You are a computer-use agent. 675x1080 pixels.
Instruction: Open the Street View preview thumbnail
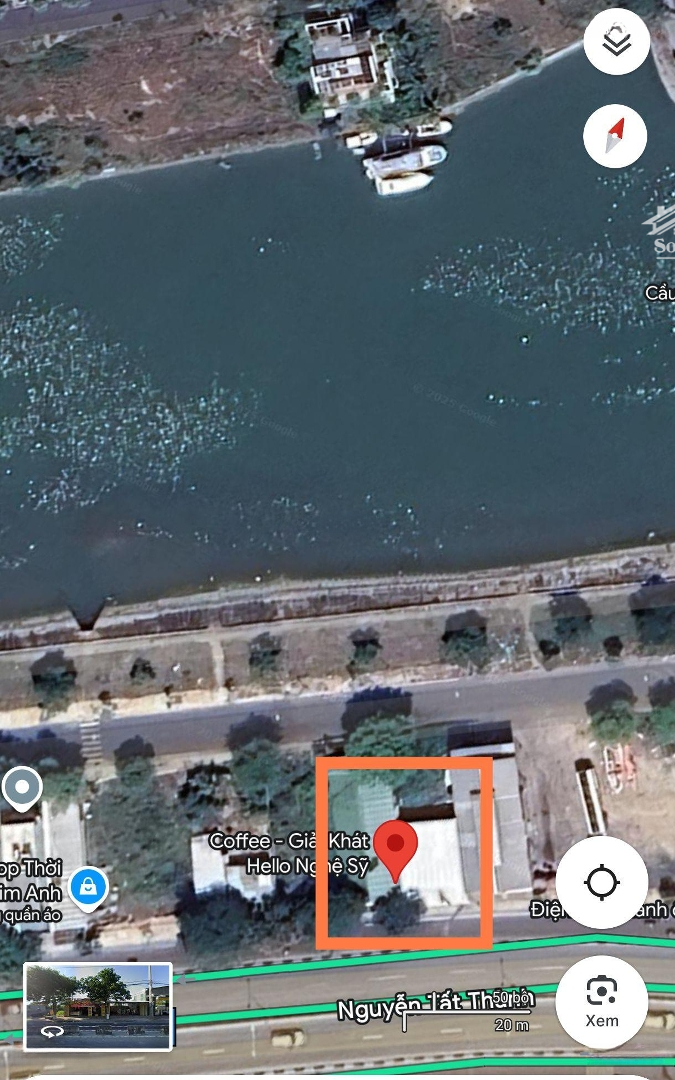(98, 1006)
